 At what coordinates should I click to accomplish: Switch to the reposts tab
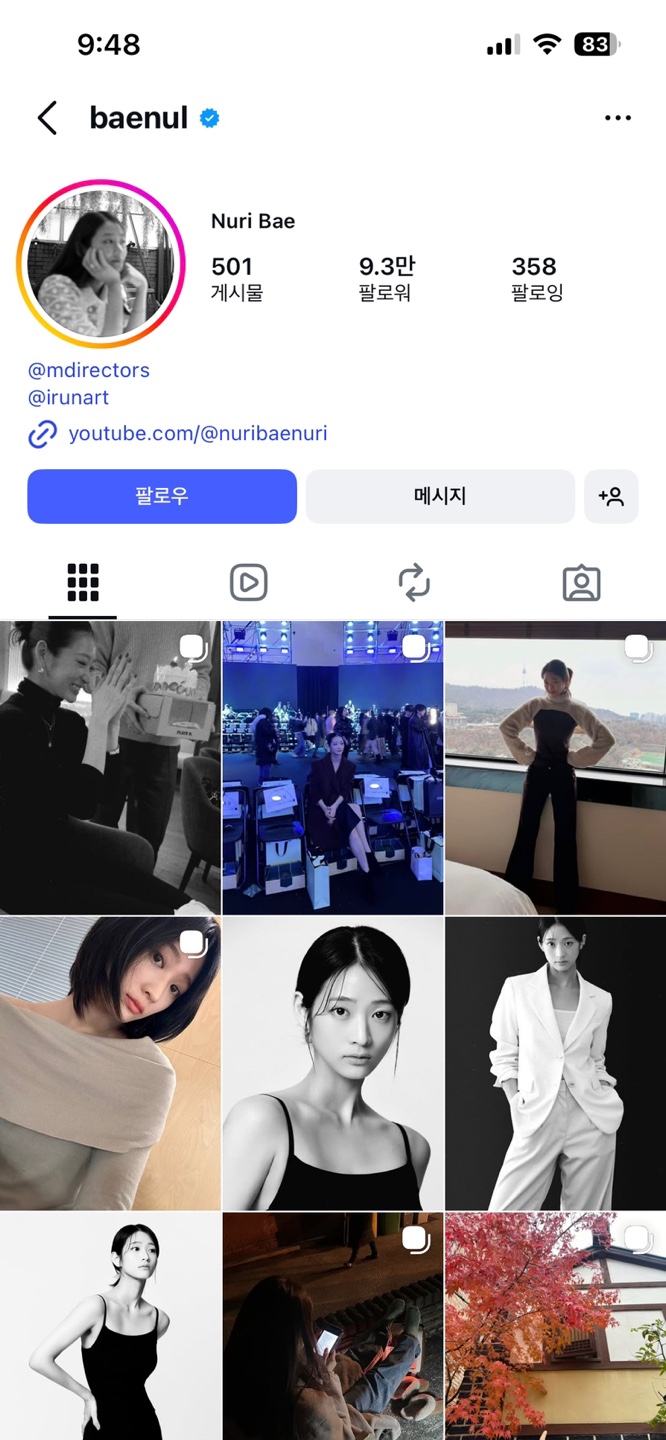[x=414, y=583]
